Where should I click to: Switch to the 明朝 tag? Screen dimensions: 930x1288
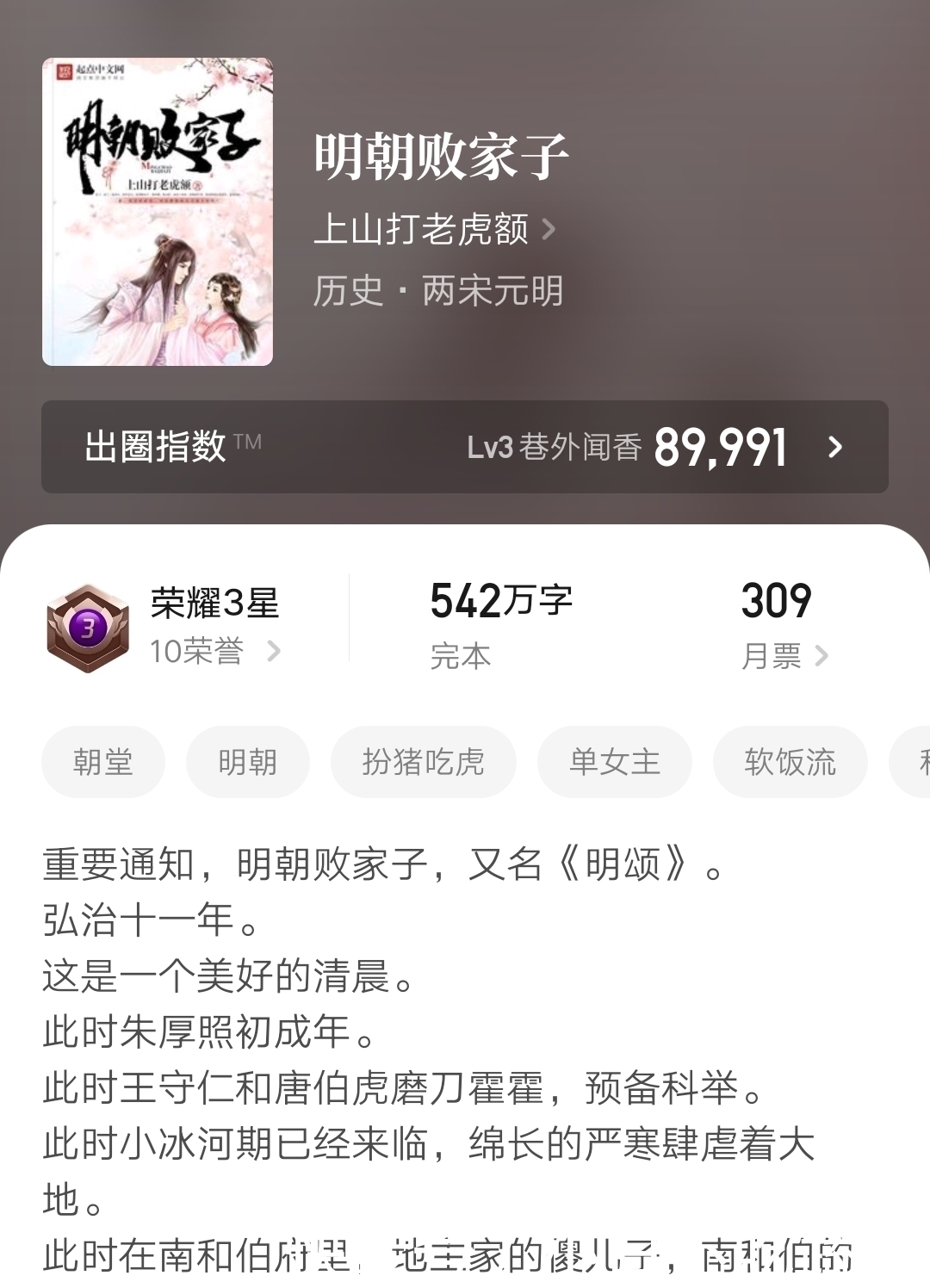pyautogui.click(x=247, y=761)
